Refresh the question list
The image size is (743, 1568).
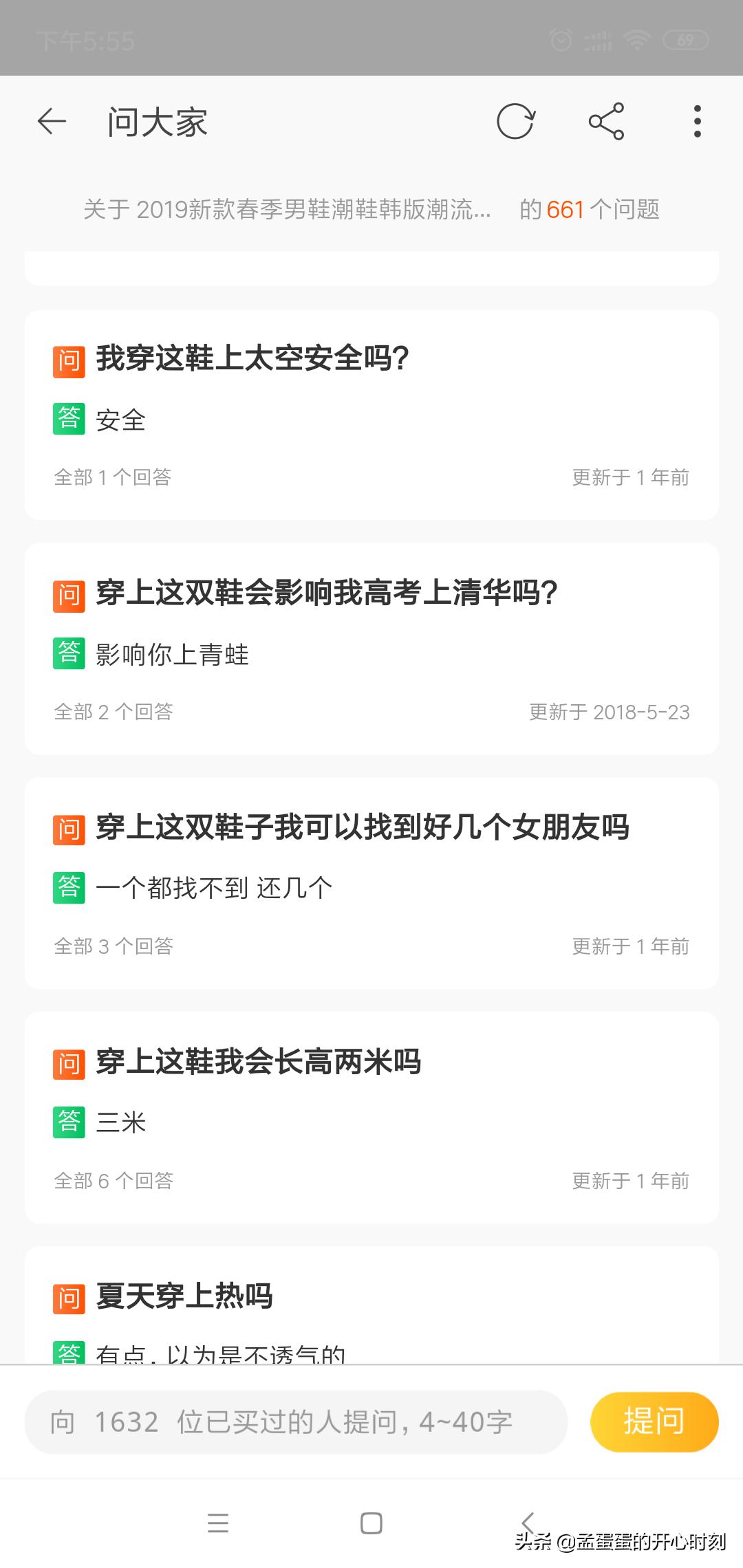point(516,121)
